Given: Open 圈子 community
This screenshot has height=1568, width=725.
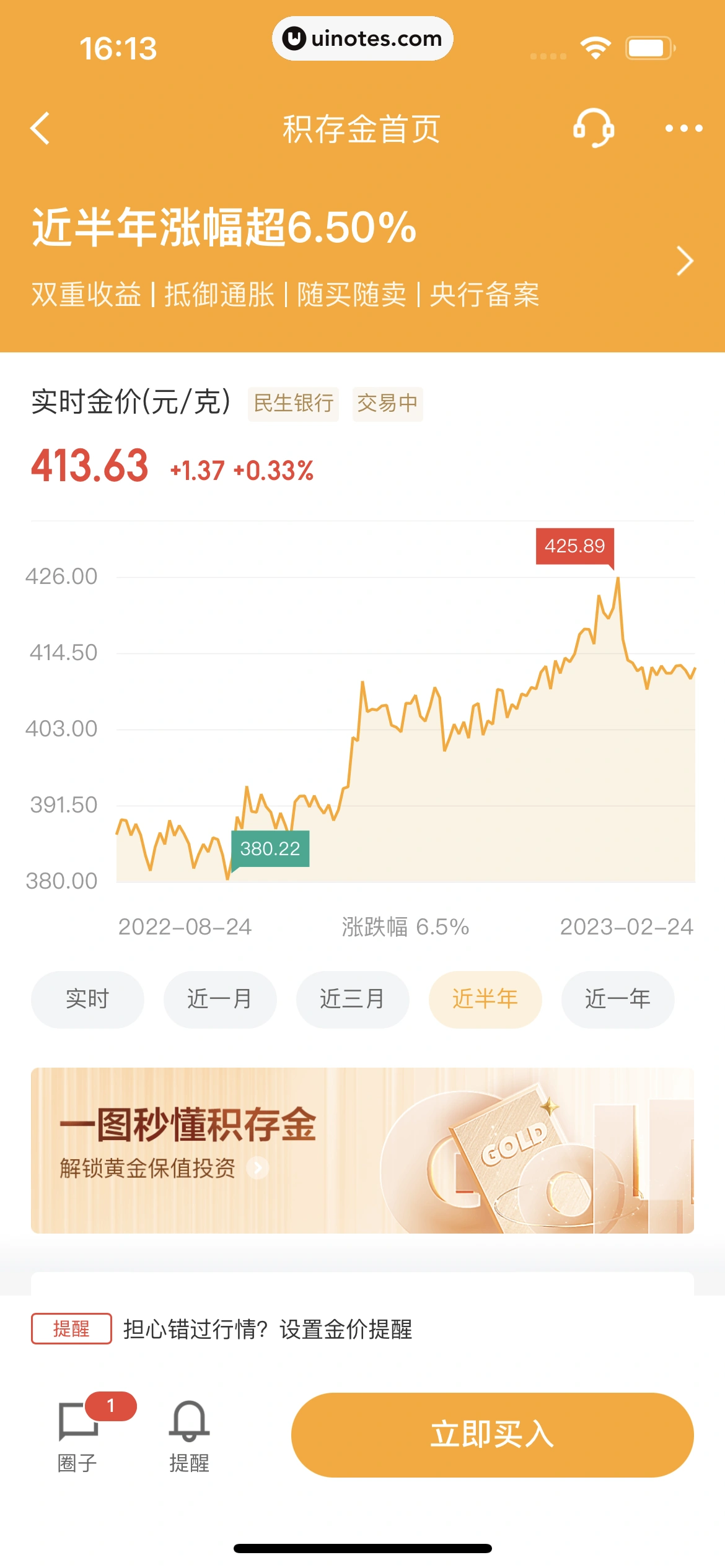Looking at the screenshot, I should click(78, 1436).
